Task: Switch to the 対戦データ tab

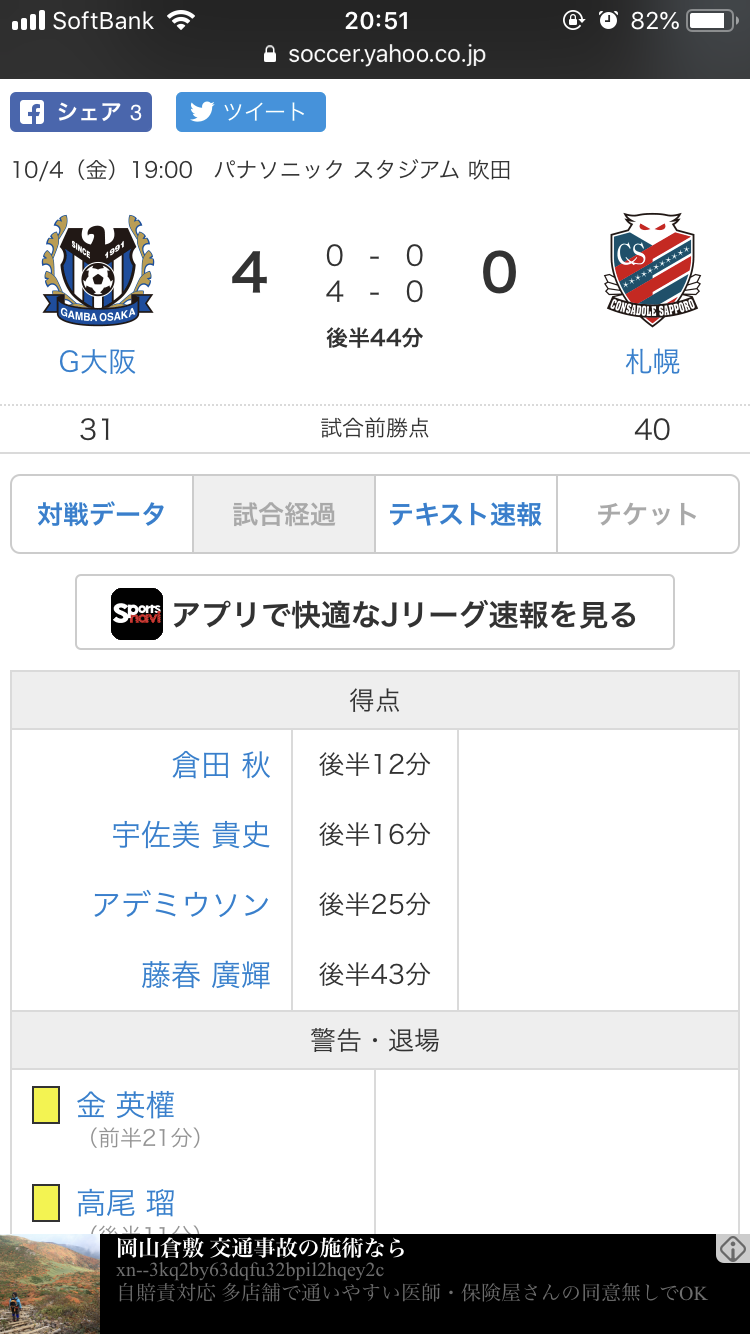Action: click(102, 514)
